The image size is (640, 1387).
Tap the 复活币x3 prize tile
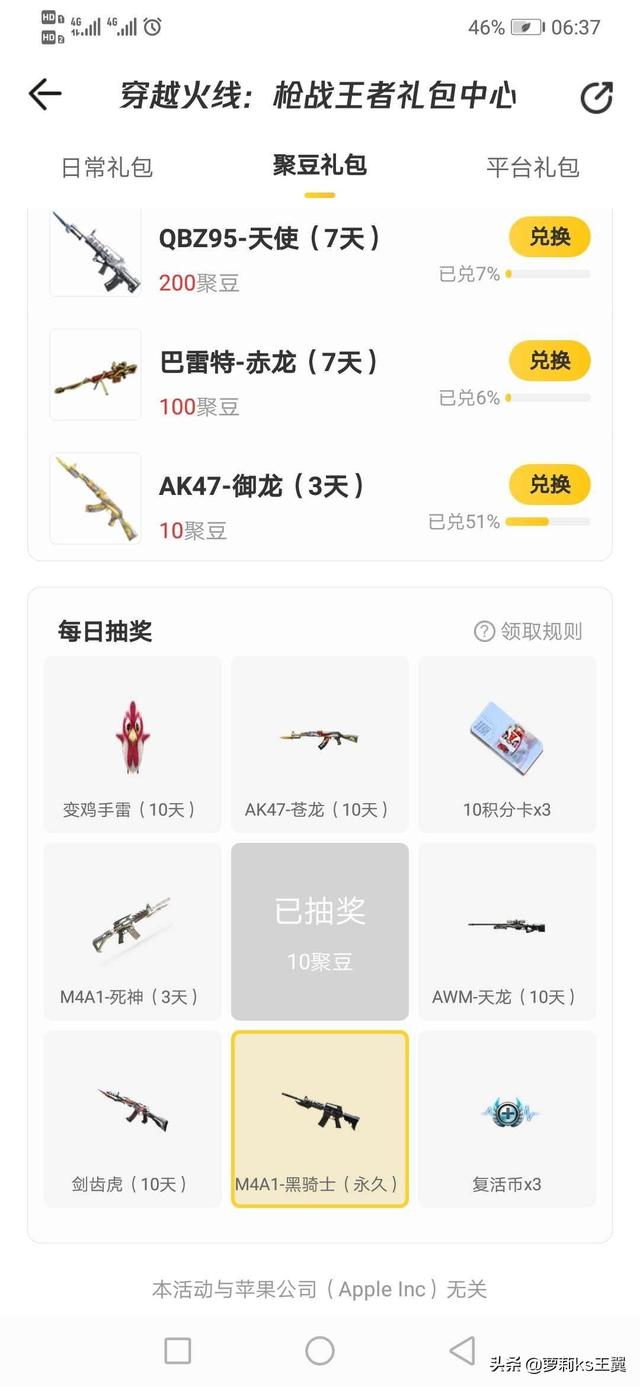(x=507, y=1119)
